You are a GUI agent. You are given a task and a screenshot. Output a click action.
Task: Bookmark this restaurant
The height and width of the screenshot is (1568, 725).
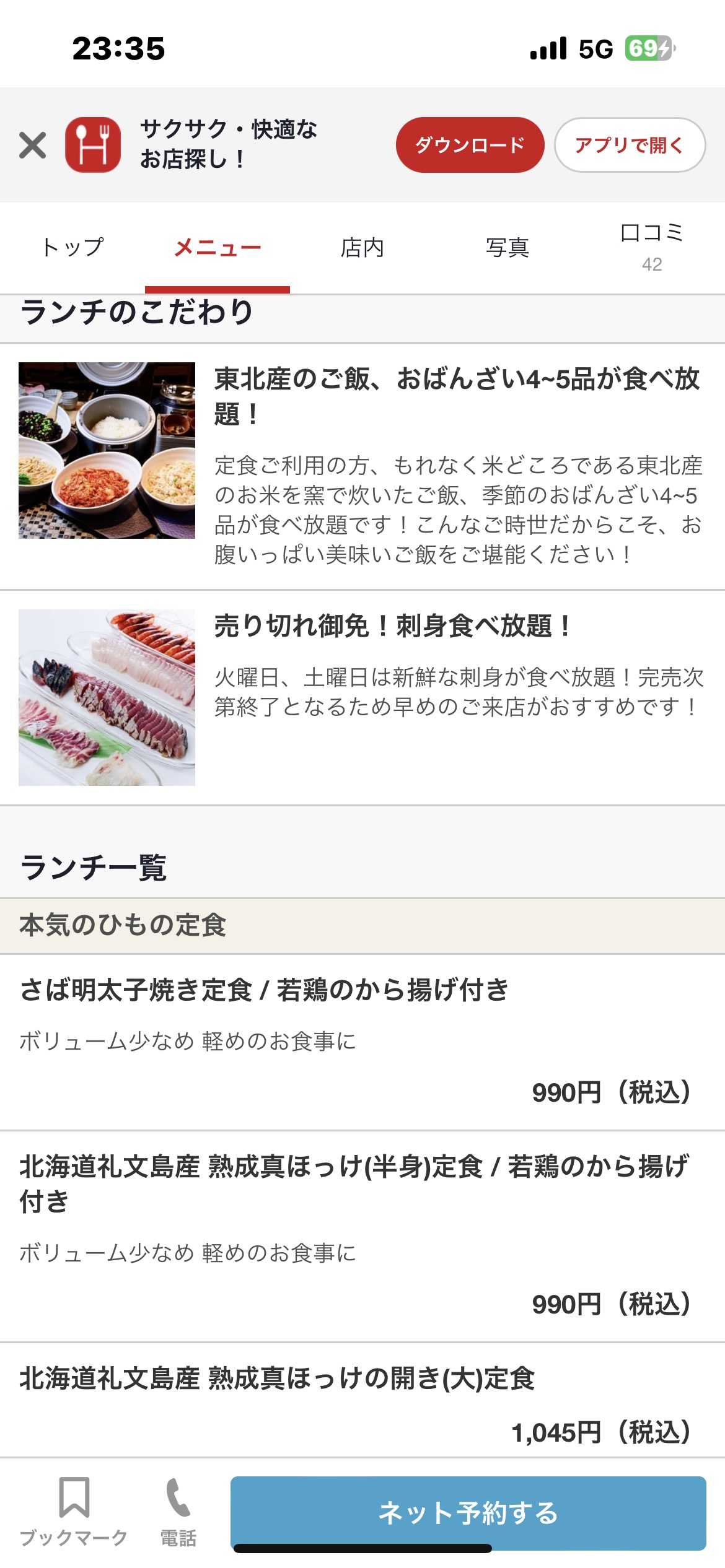[74, 1511]
